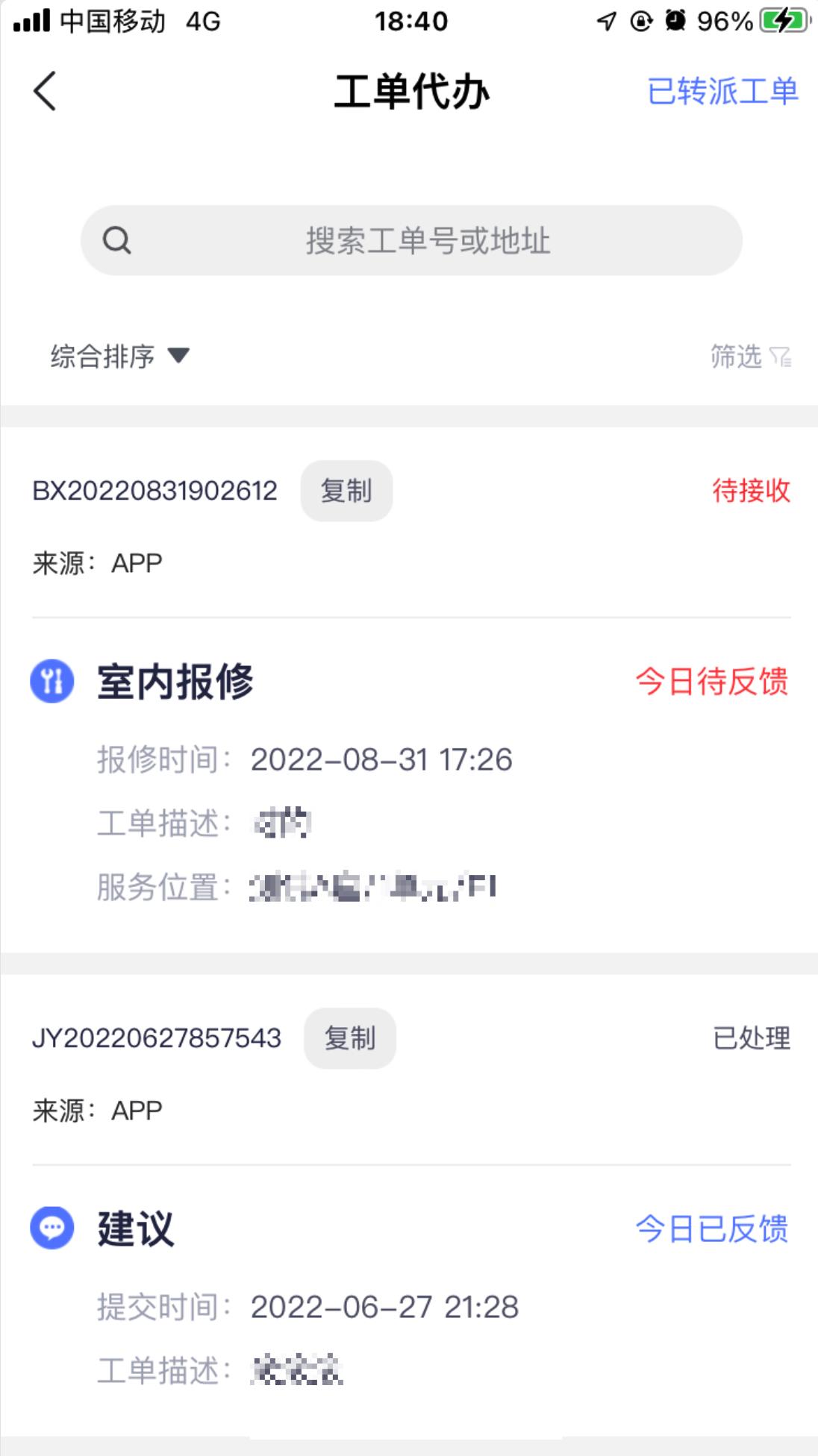The height and width of the screenshot is (1456, 818).
Task: Tap the back arrow at top left
Action: pos(44,92)
